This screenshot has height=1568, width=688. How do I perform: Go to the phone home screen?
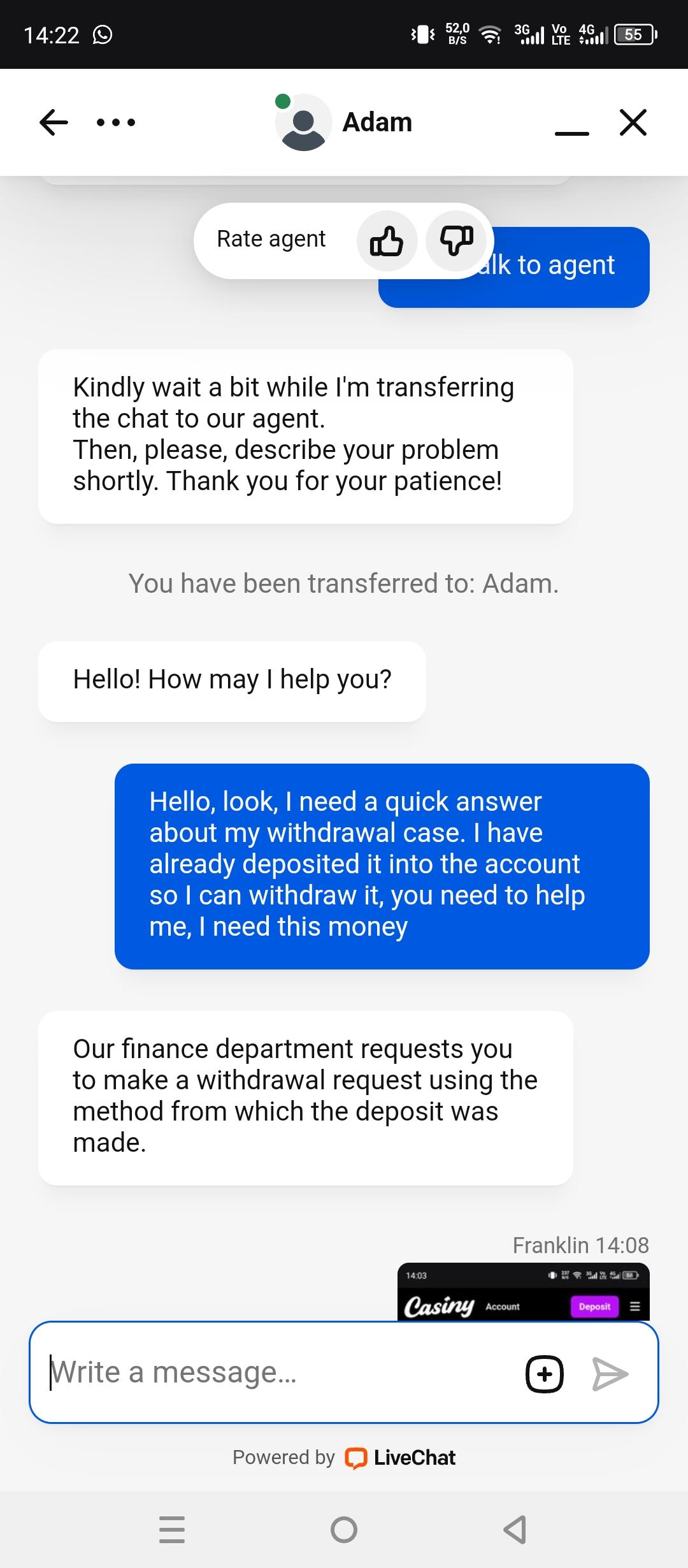(x=344, y=1529)
